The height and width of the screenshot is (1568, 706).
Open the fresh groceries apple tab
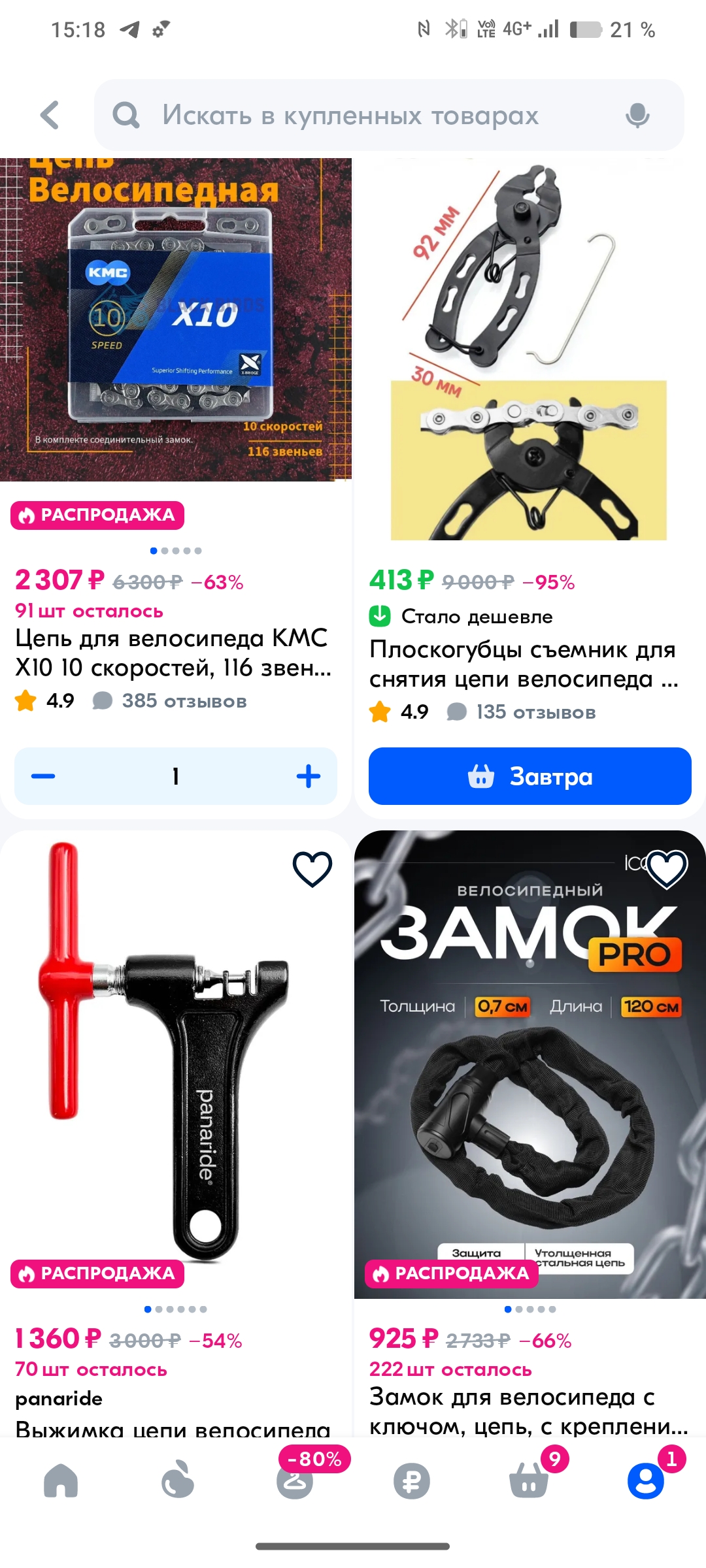click(x=178, y=1480)
